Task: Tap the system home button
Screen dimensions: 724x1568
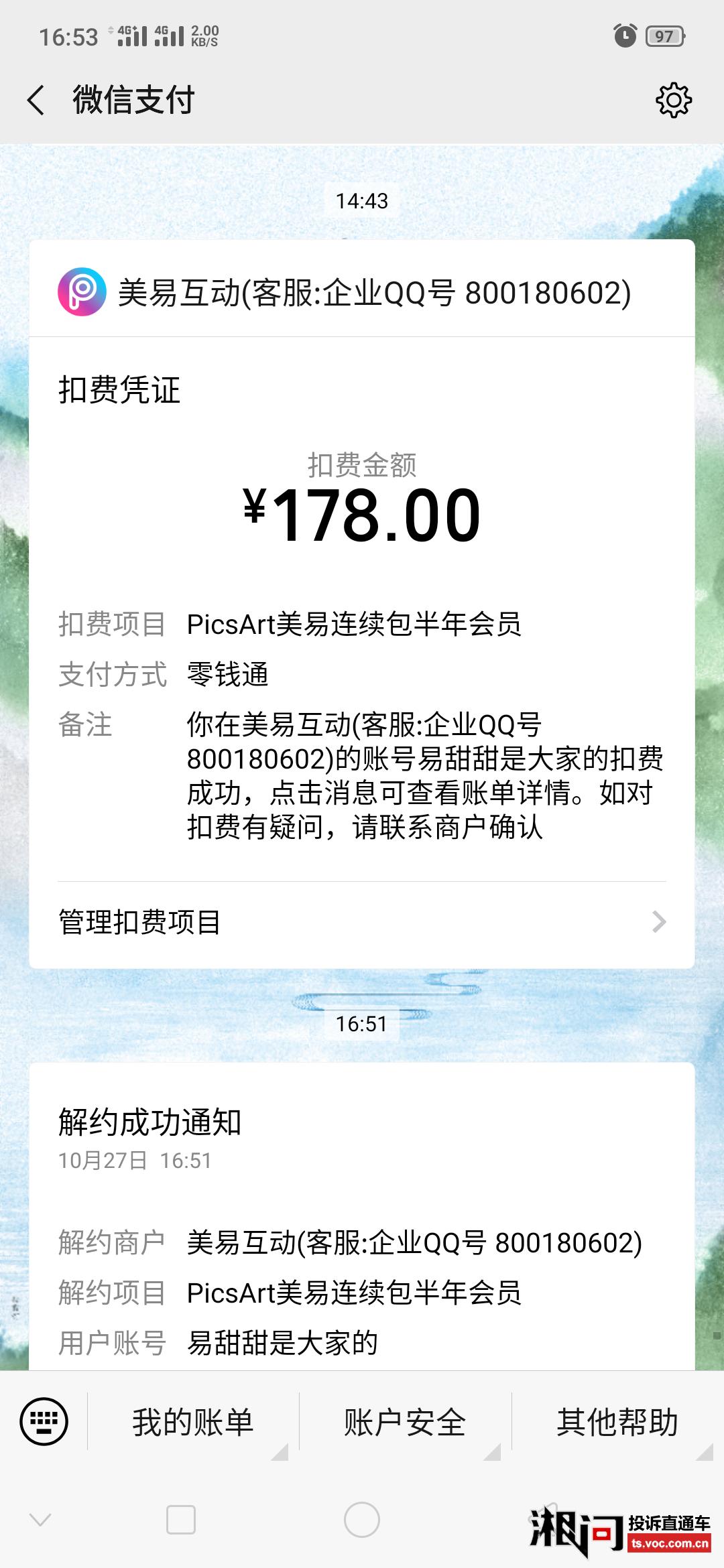Action: pyautogui.click(x=362, y=1520)
